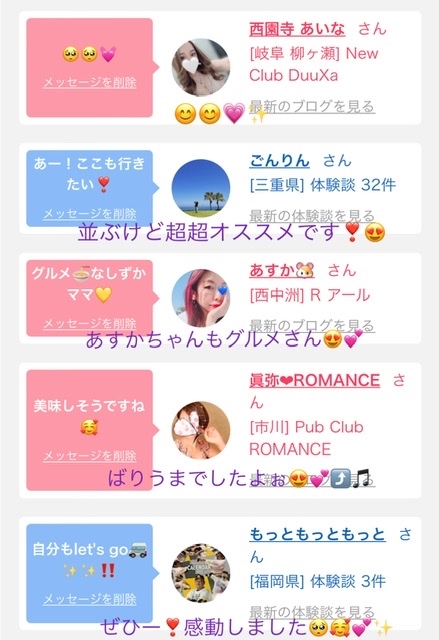Tap ごんりん's palm tree avatar
Viewport: 439px width, 640px height.
click(x=201, y=188)
